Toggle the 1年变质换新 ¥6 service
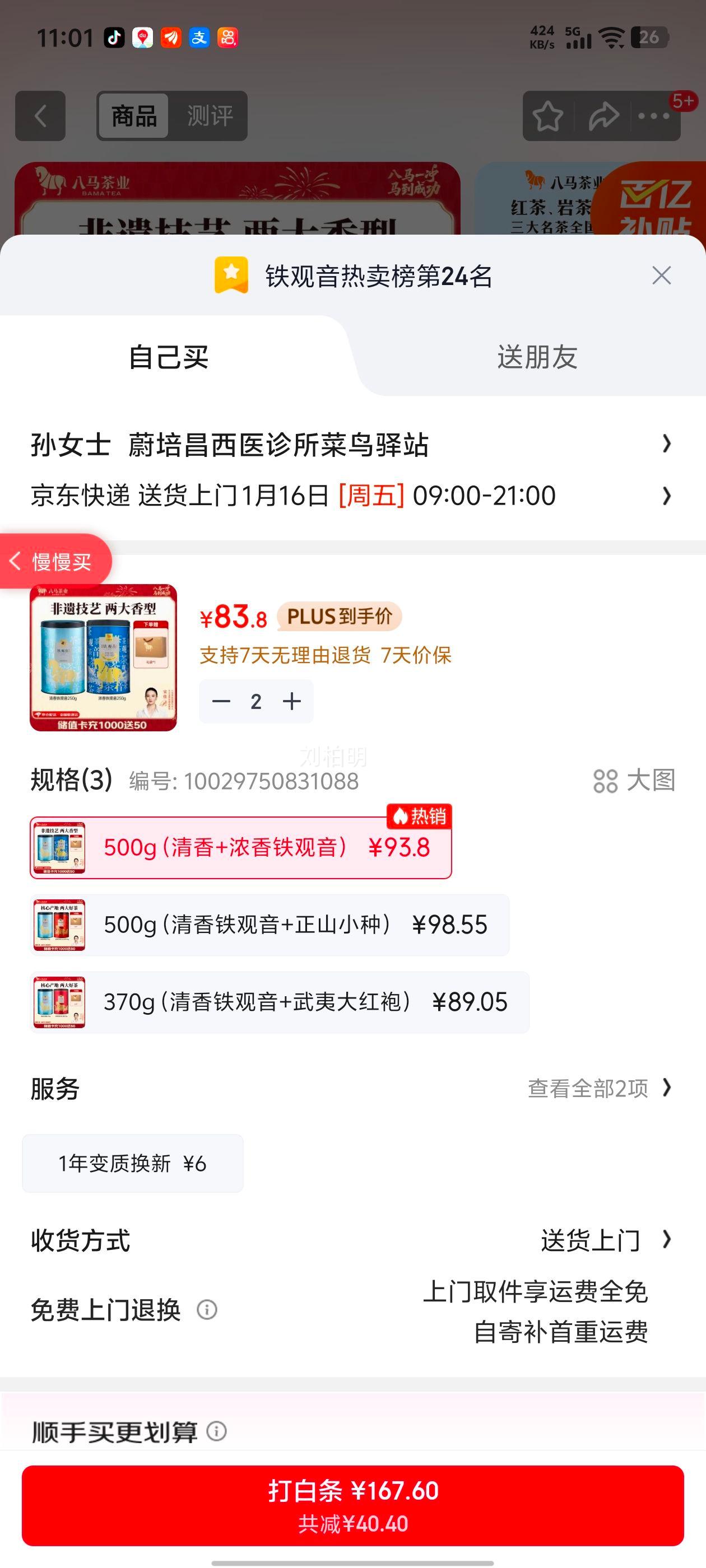706x1568 pixels. point(132,1163)
